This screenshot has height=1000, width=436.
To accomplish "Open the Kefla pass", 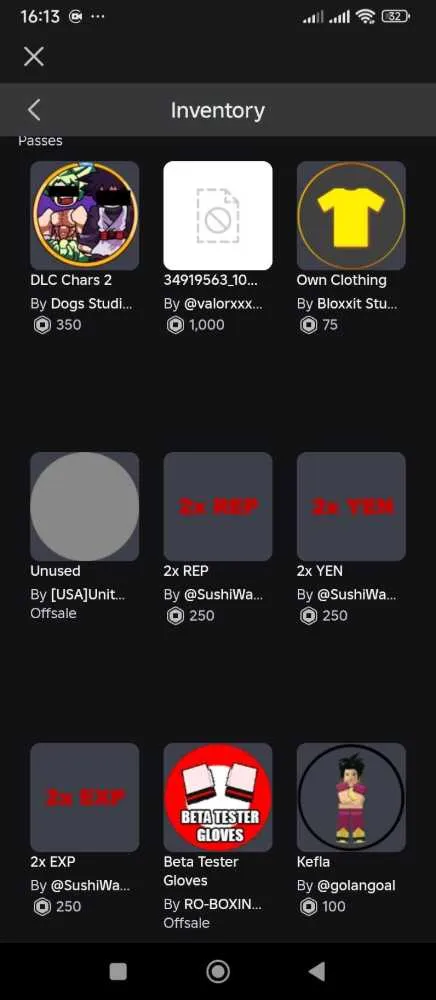I will point(351,797).
